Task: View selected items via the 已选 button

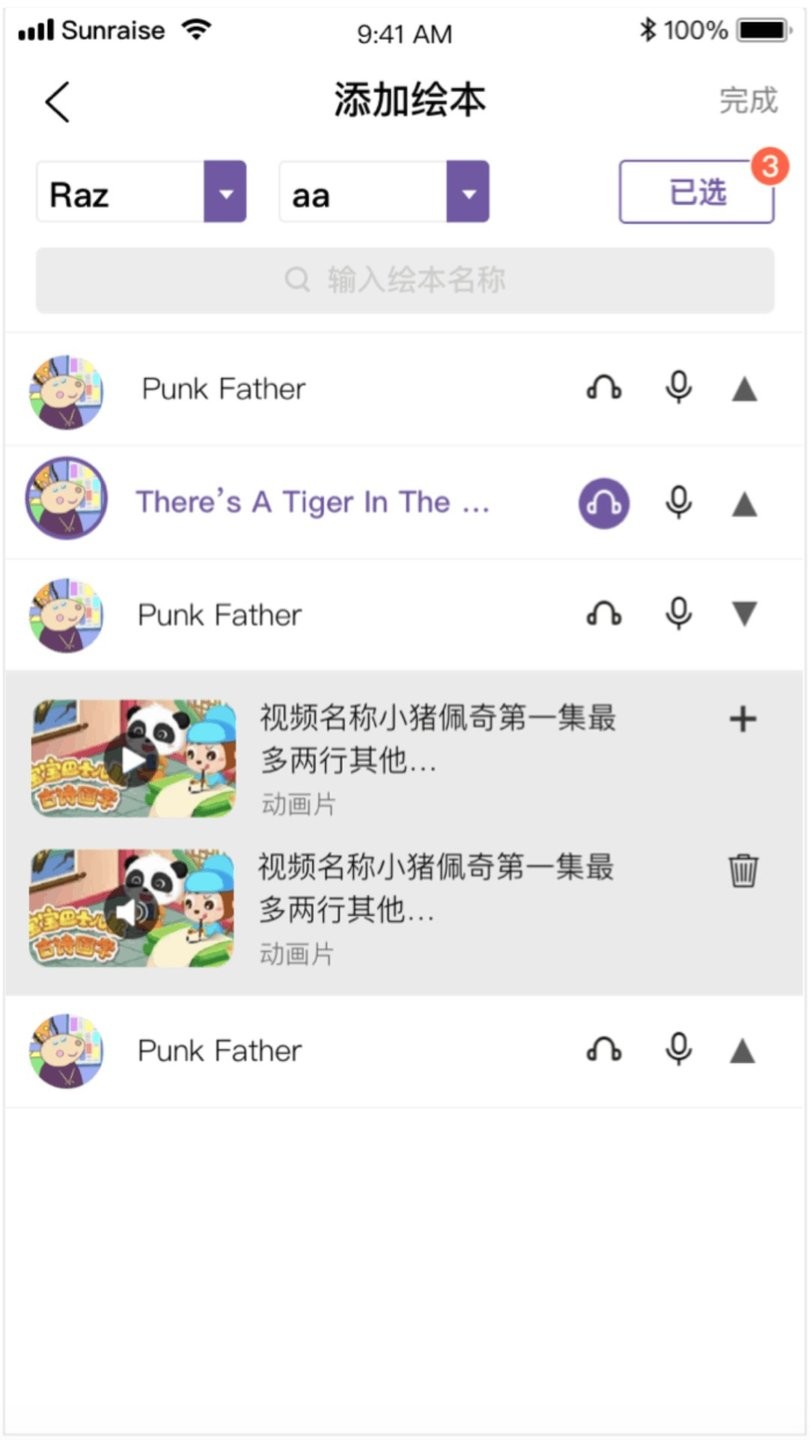Action: 696,191
